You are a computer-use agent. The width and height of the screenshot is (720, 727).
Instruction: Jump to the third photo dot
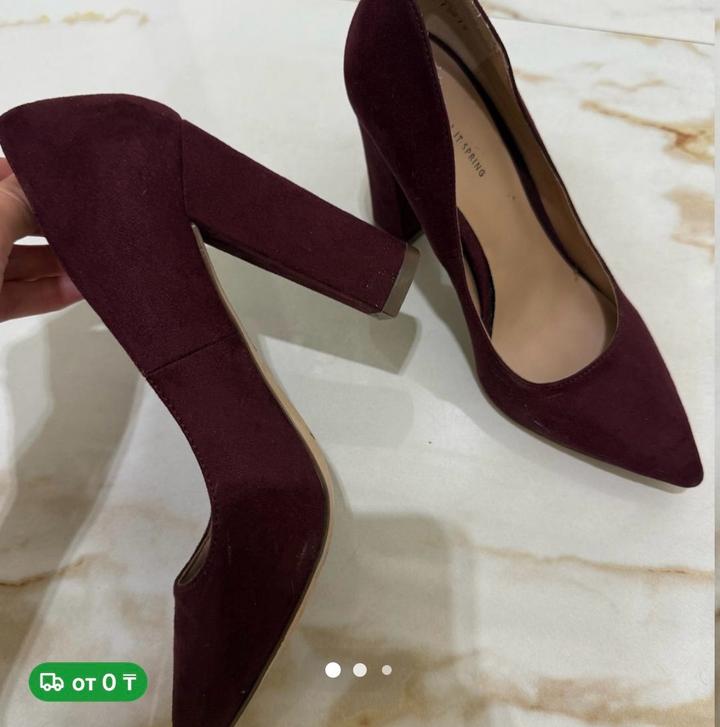tap(387, 670)
